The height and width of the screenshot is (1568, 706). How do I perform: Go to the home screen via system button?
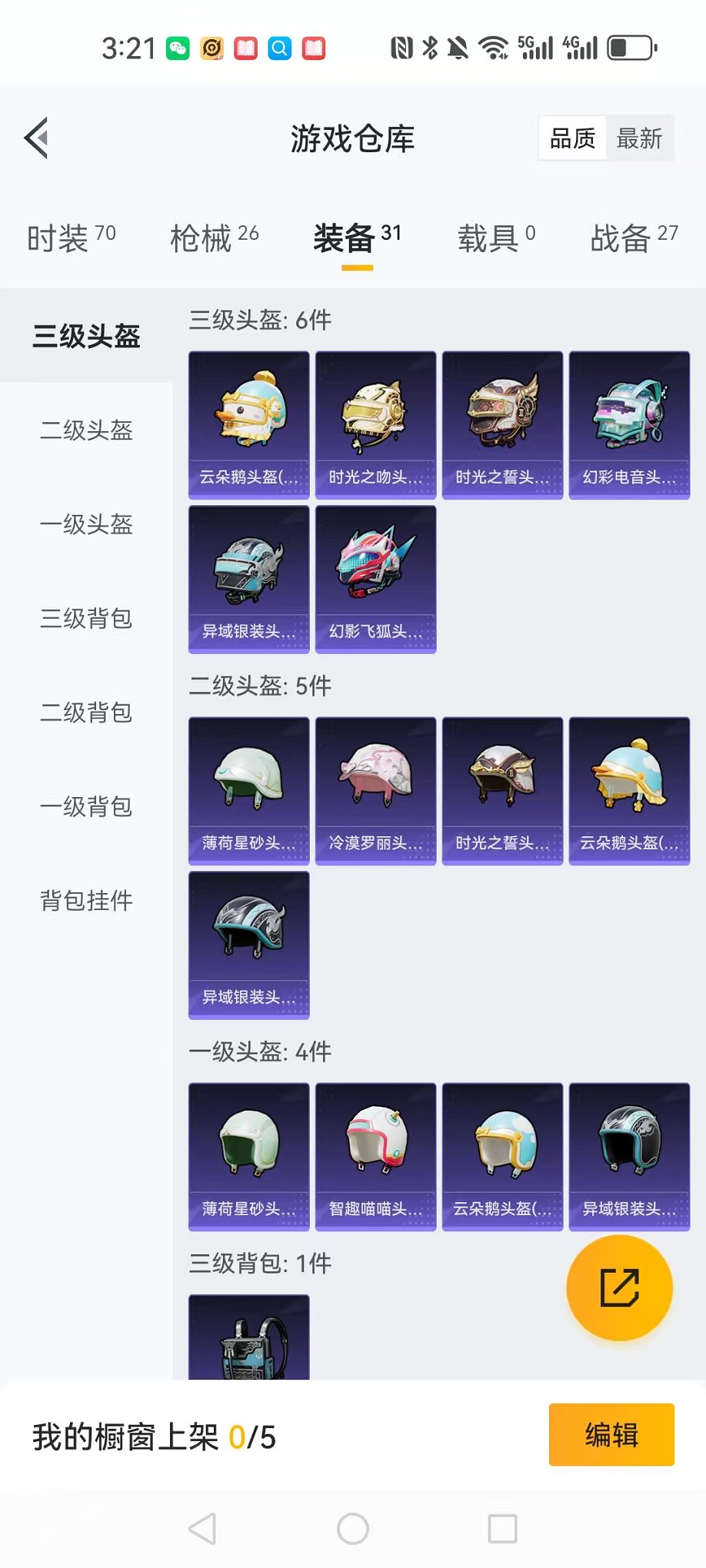353,1529
